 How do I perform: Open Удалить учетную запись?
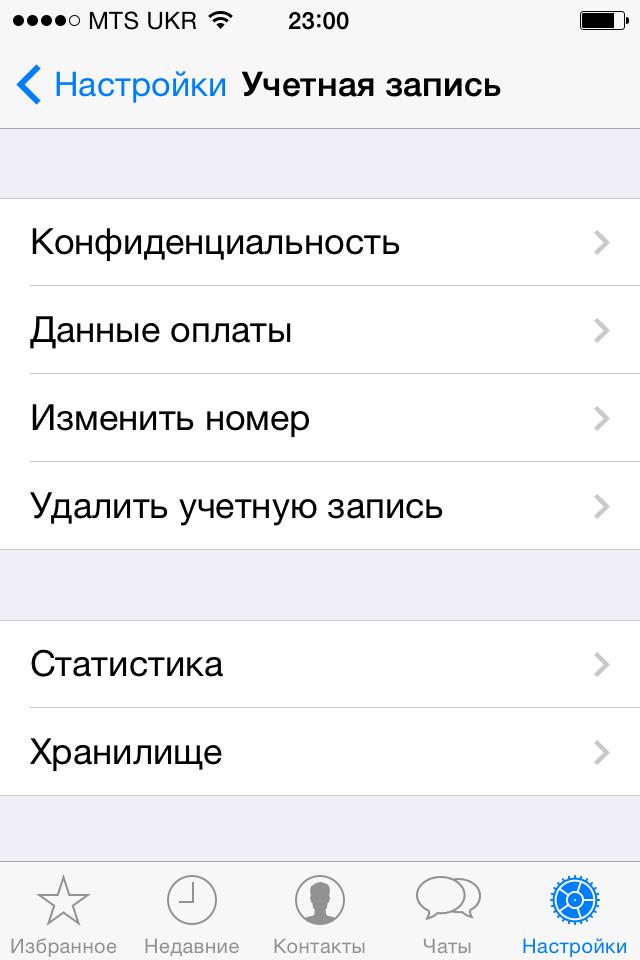click(x=320, y=506)
